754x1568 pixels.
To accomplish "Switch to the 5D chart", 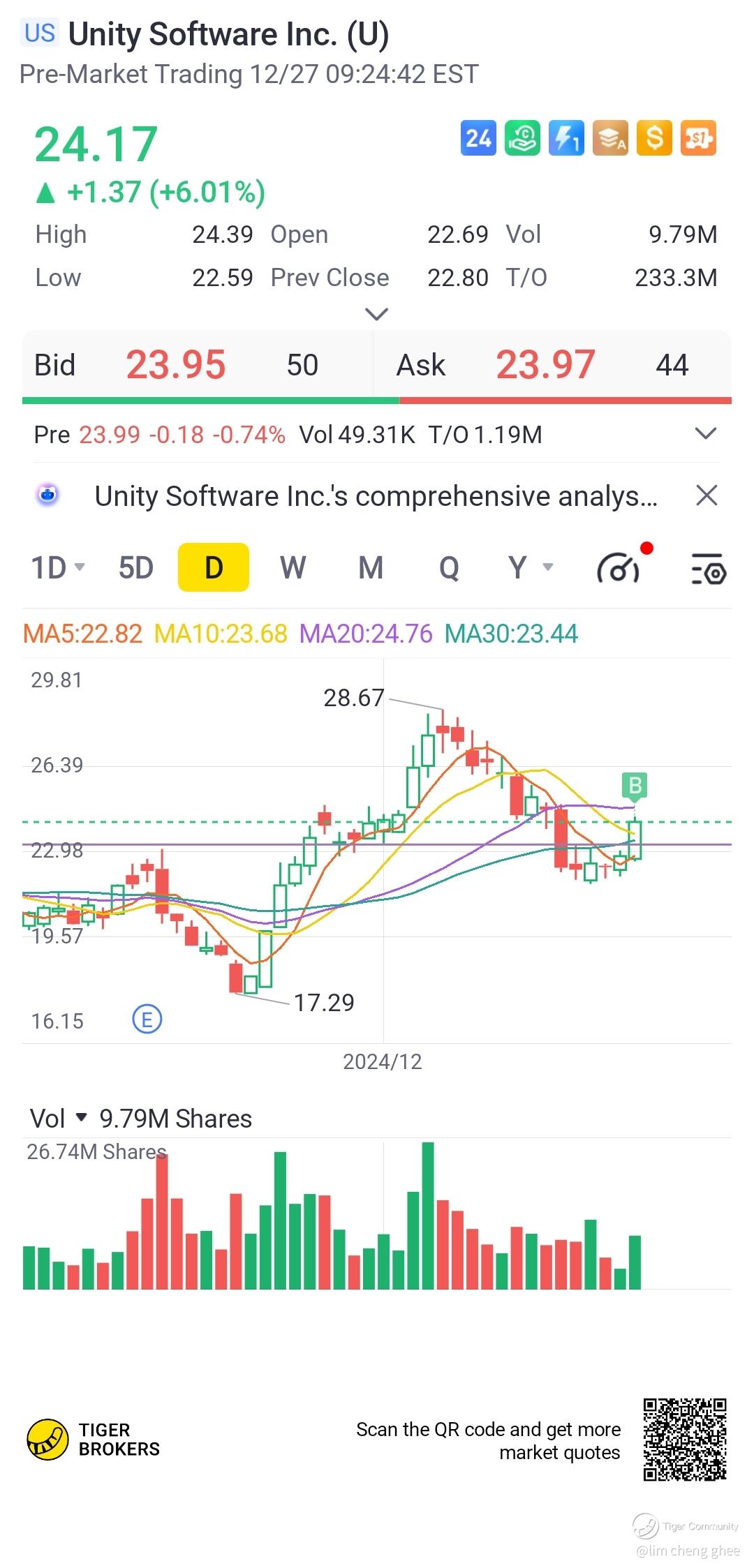I will coord(135,567).
